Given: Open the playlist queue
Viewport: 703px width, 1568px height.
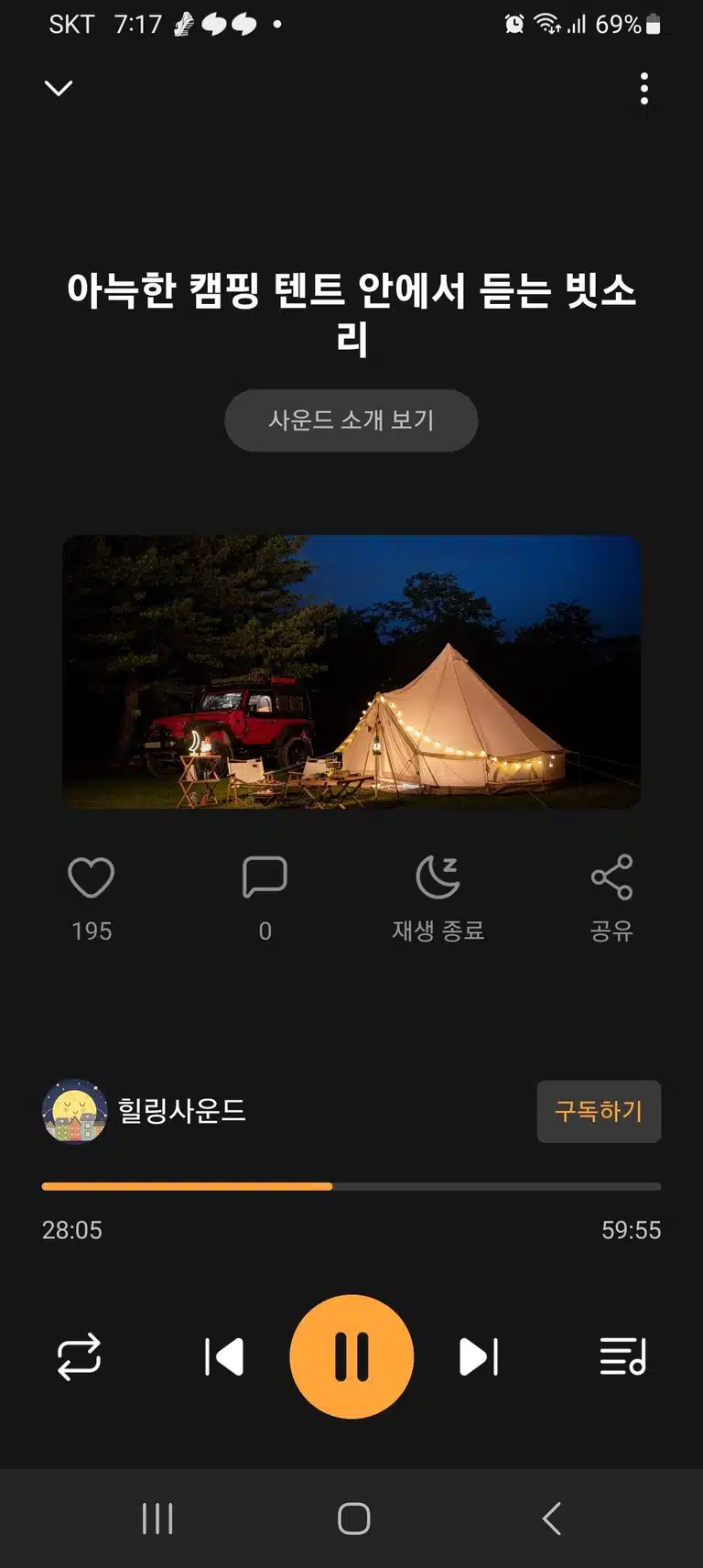Looking at the screenshot, I should point(623,1356).
